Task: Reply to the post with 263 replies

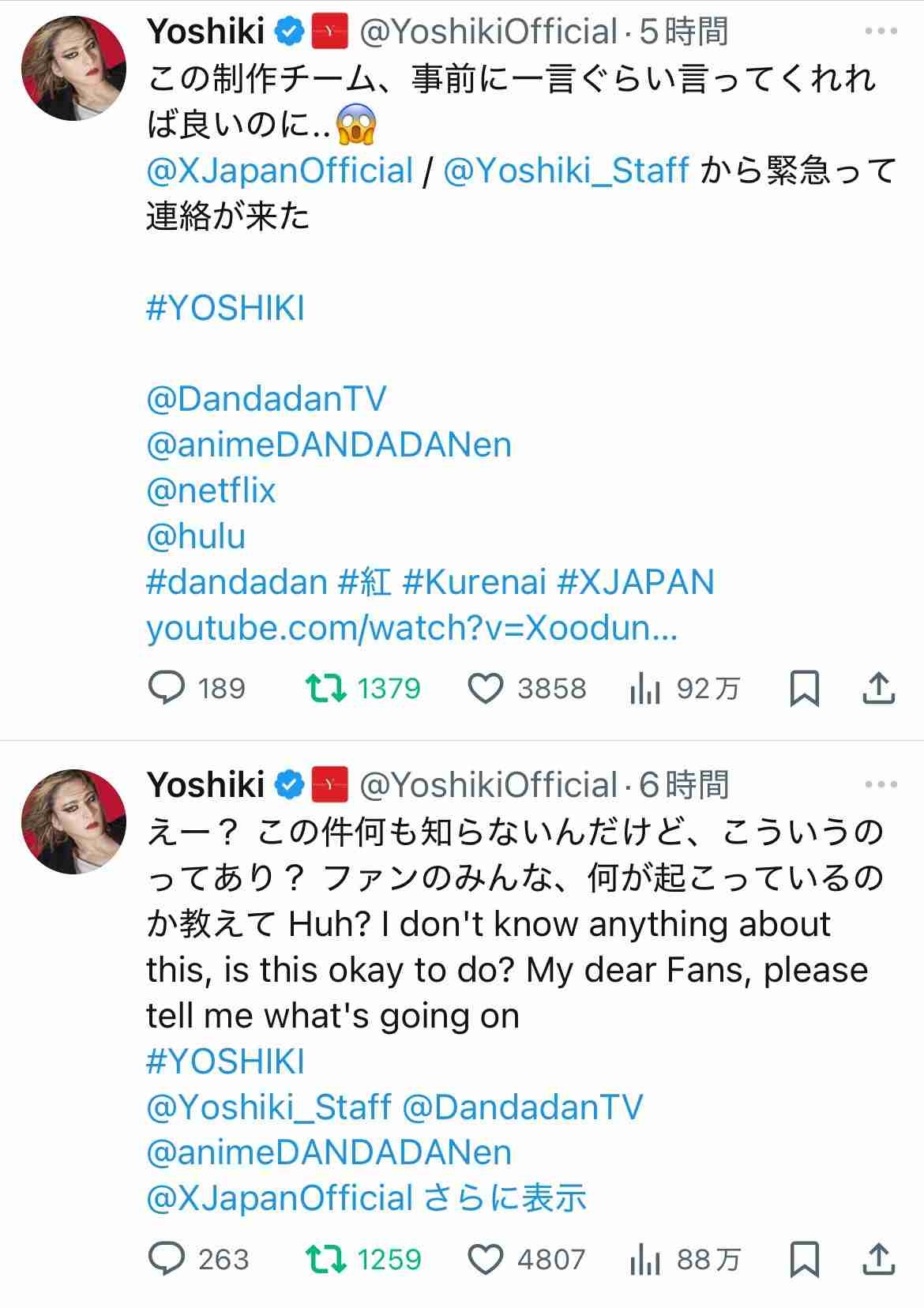Action: coord(167,1259)
